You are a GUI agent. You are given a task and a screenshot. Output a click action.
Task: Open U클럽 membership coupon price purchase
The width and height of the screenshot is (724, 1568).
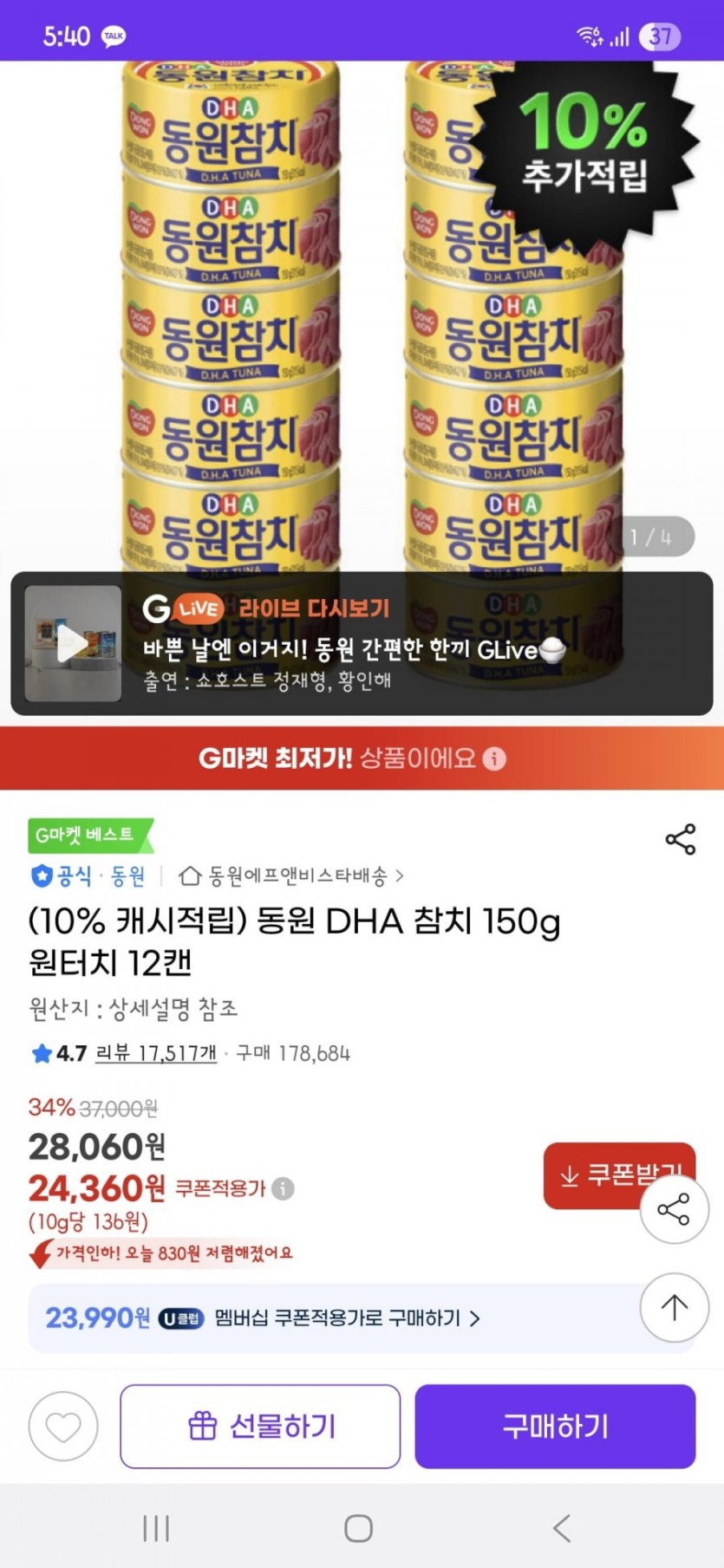click(x=338, y=1318)
